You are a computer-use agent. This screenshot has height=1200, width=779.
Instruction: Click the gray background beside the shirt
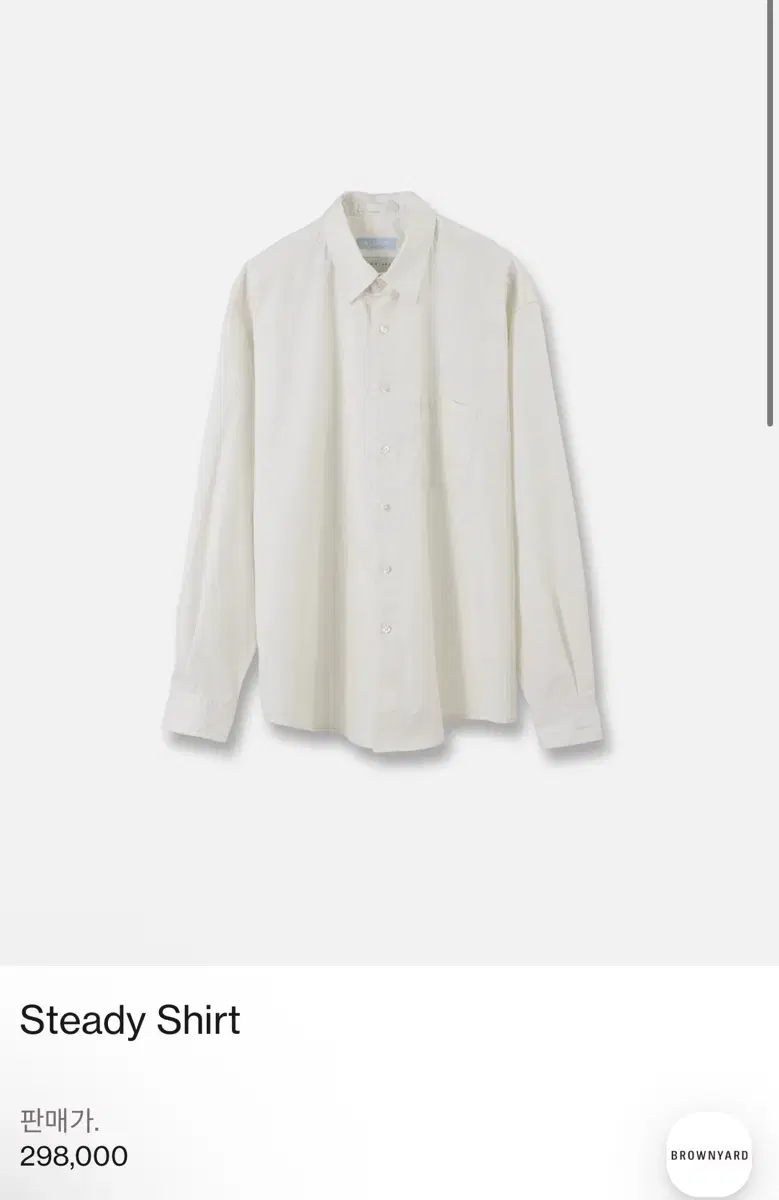100,450
